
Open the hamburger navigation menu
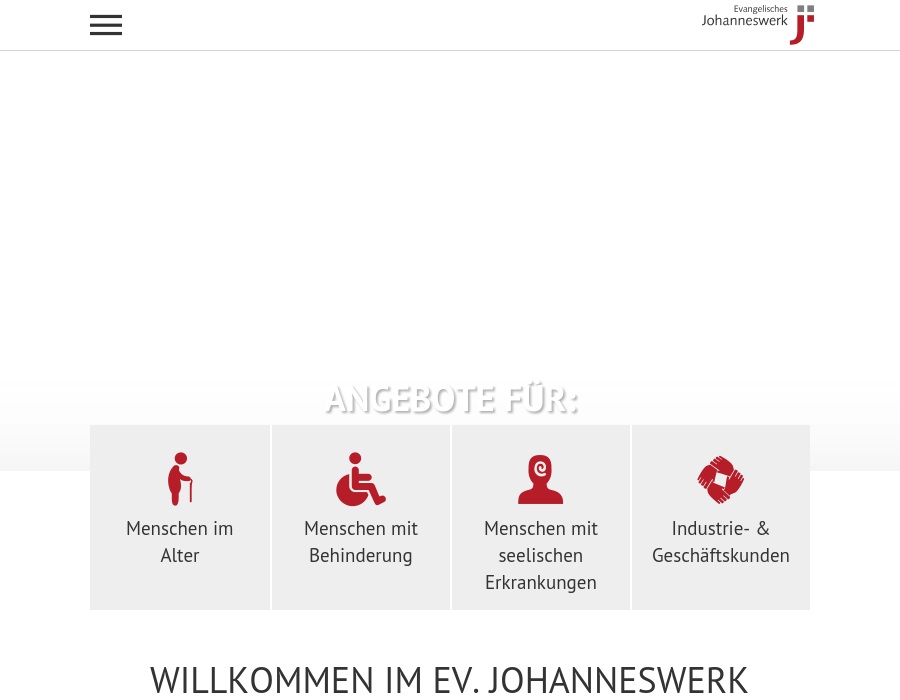(106, 25)
